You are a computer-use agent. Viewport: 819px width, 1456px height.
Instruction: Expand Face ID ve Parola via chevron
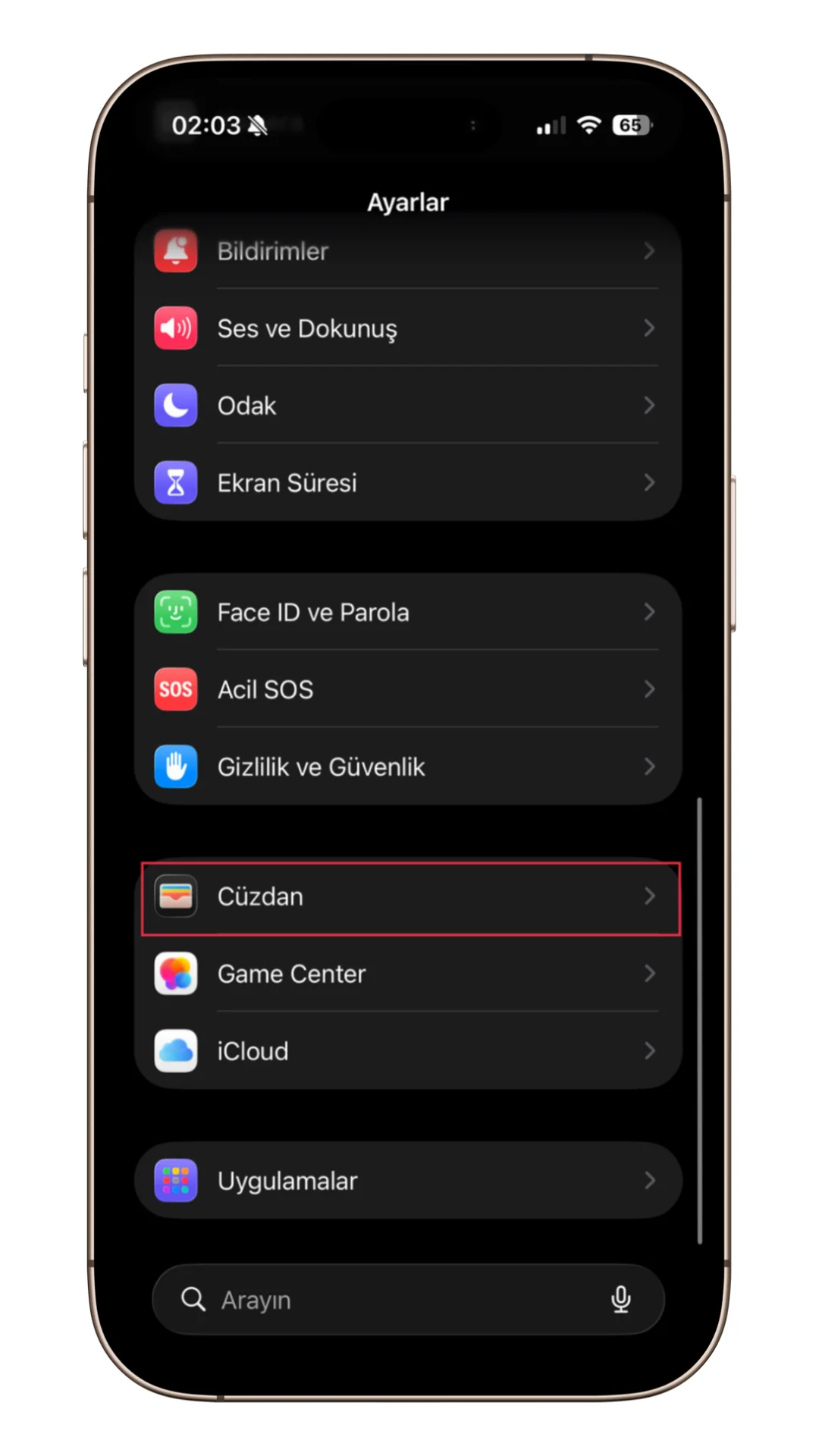tap(650, 612)
